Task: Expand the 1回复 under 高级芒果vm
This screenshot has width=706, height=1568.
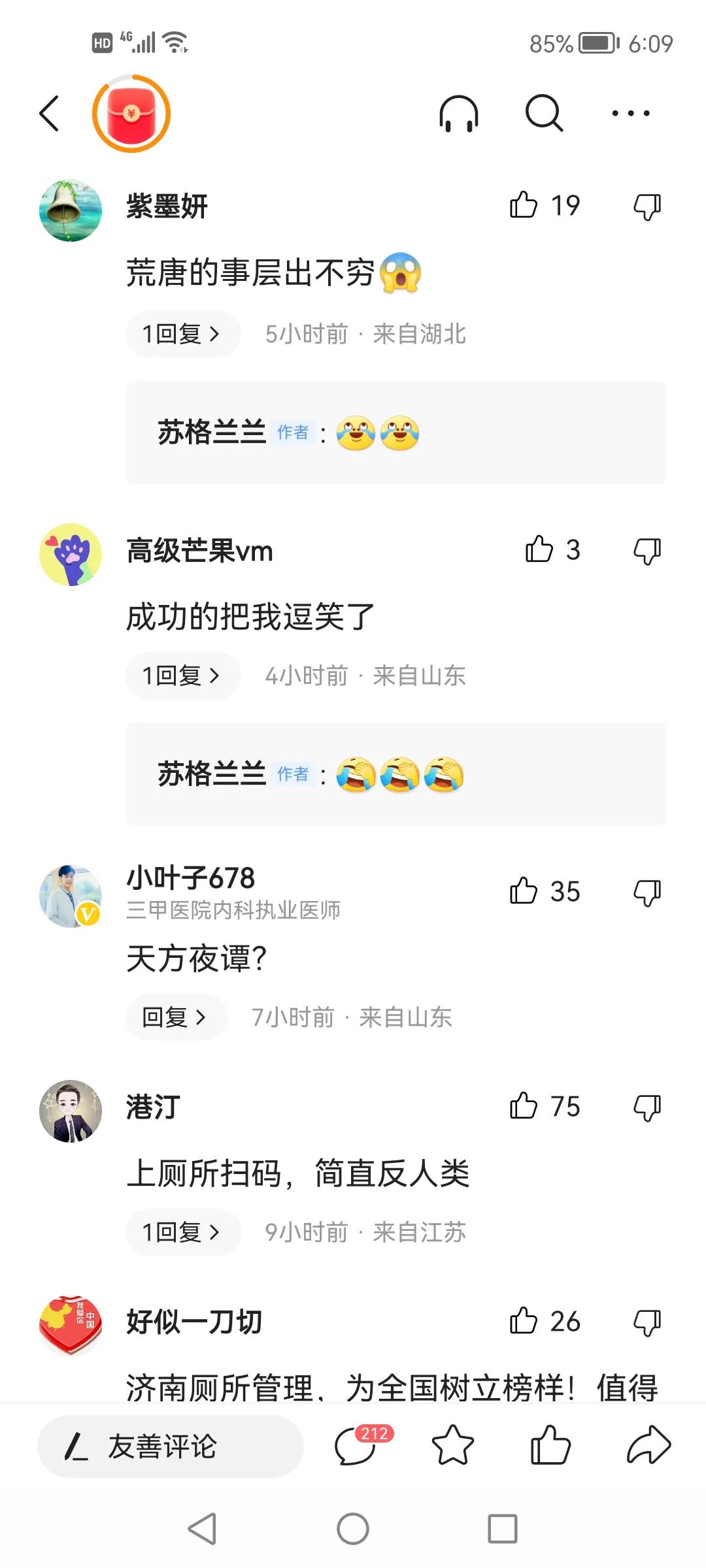Action: [x=181, y=676]
